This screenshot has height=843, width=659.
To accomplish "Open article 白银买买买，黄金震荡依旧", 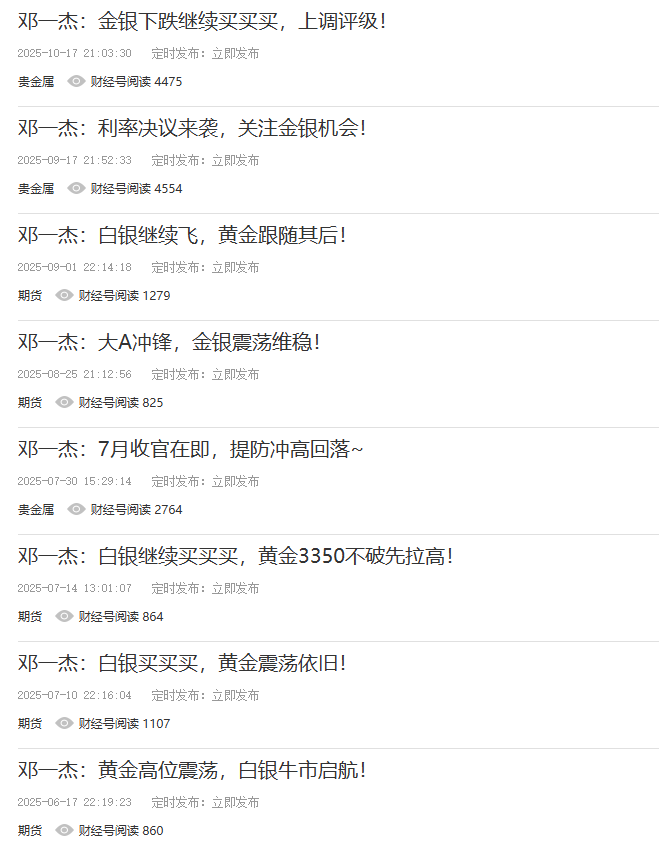I will [x=182, y=663].
